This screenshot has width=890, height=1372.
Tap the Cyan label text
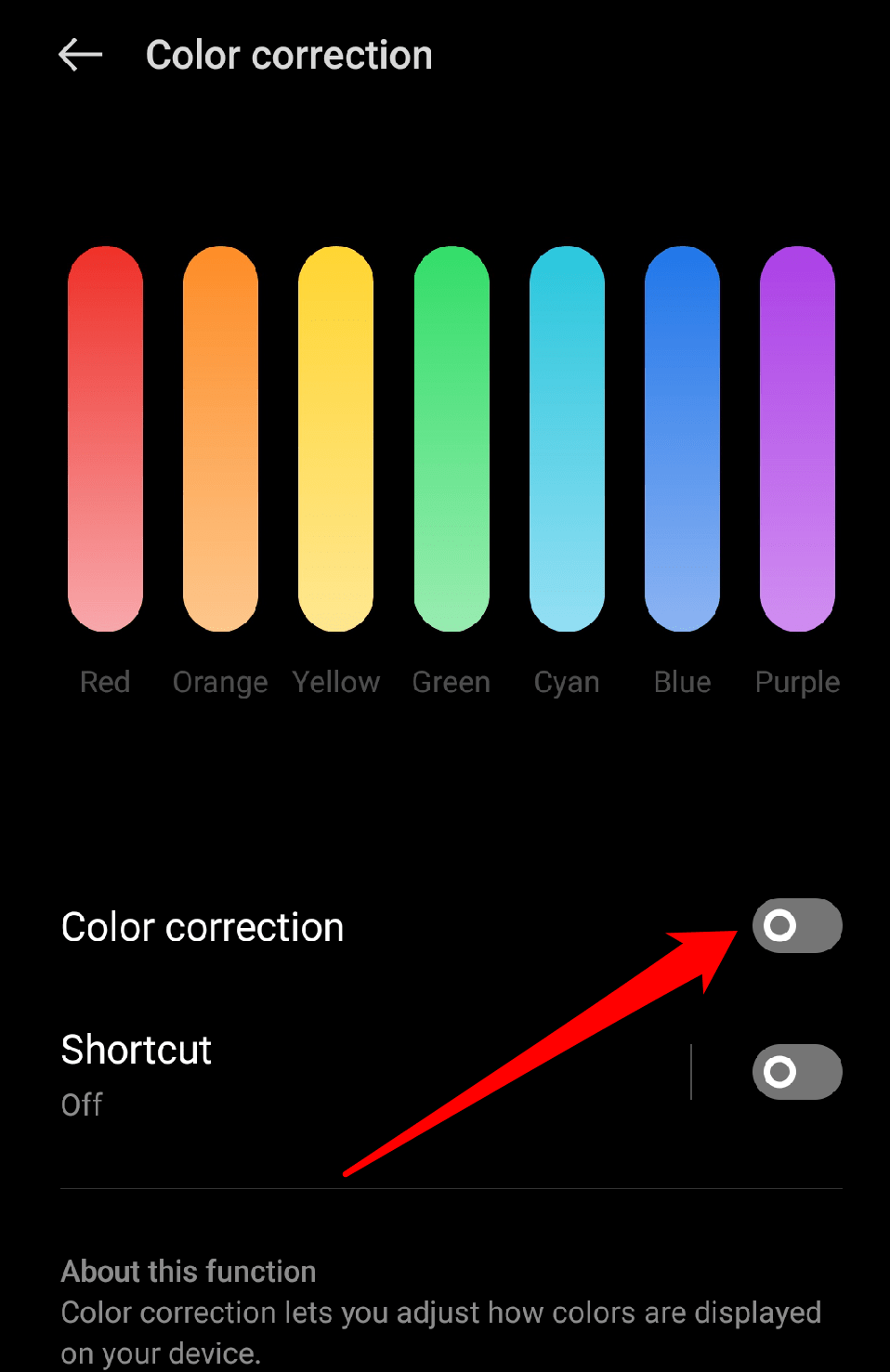[x=566, y=682]
